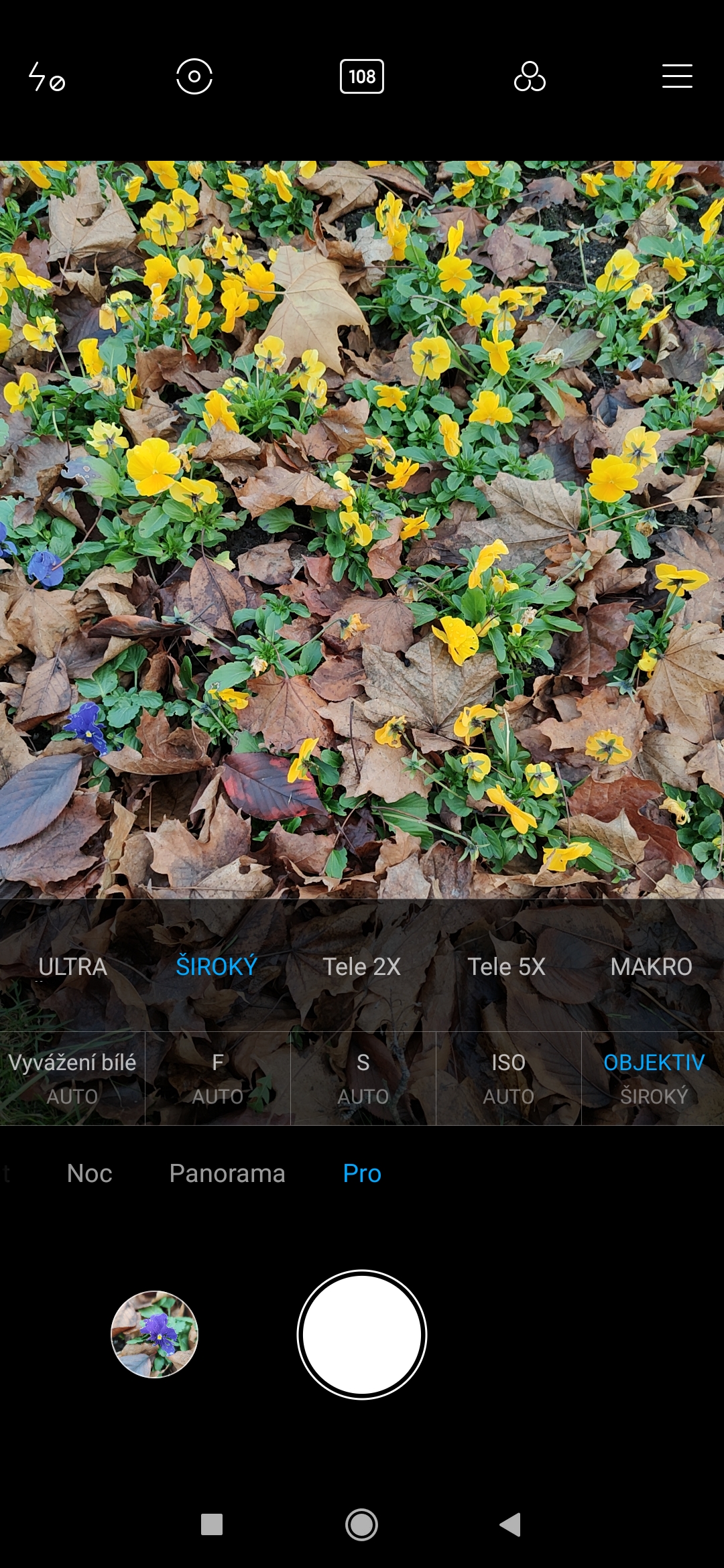The image size is (724, 1568).
Task: Open the last photo thumbnail
Action: [154, 1334]
